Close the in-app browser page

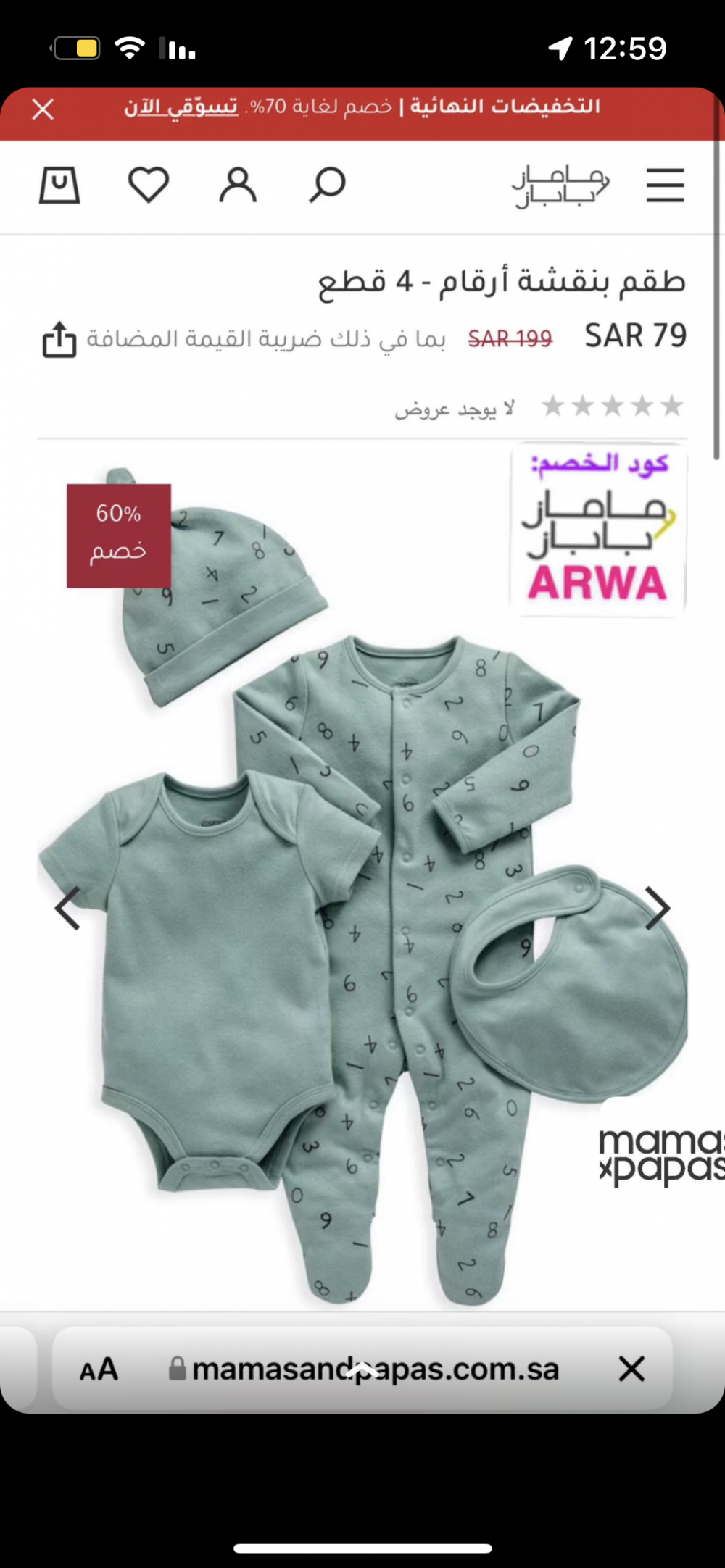coord(631,1369)
